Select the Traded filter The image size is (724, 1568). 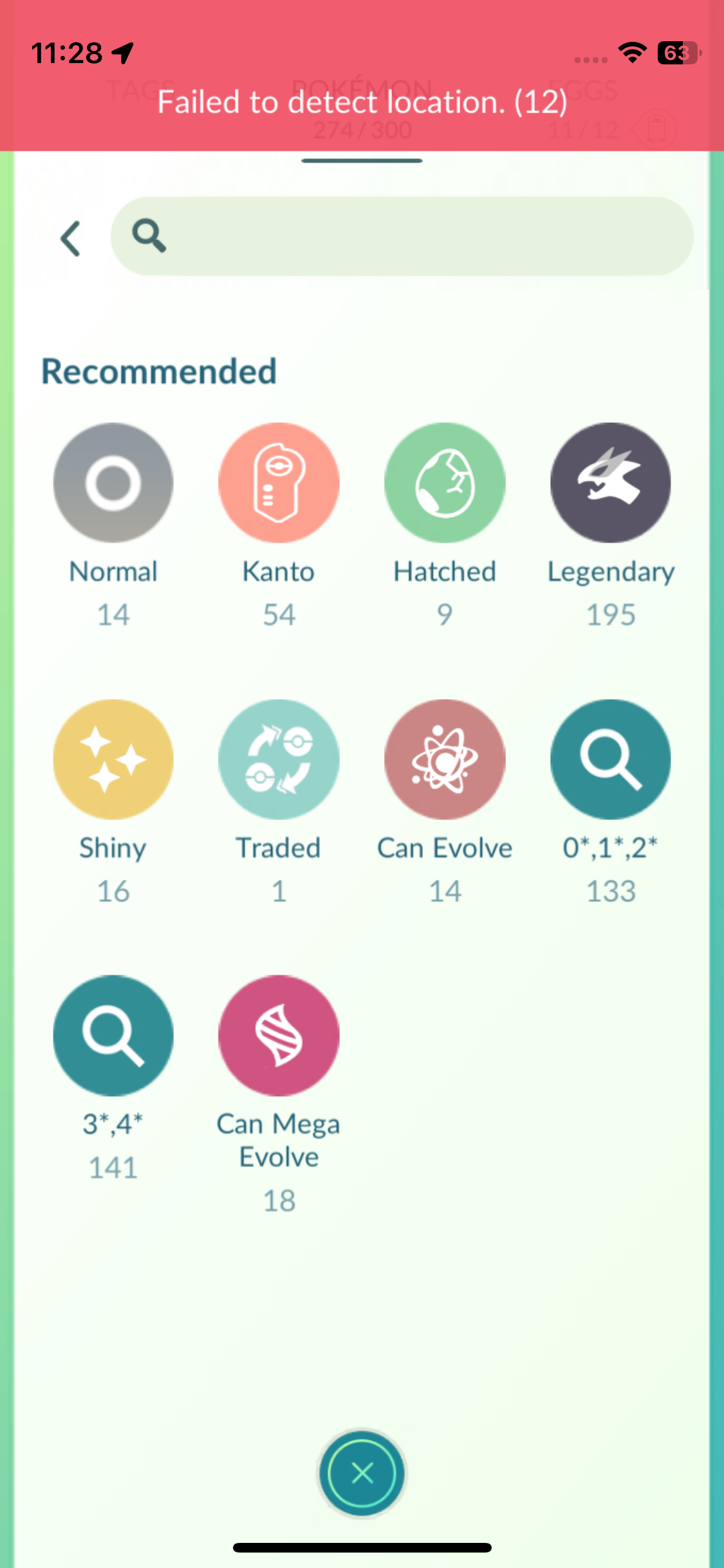279,760
